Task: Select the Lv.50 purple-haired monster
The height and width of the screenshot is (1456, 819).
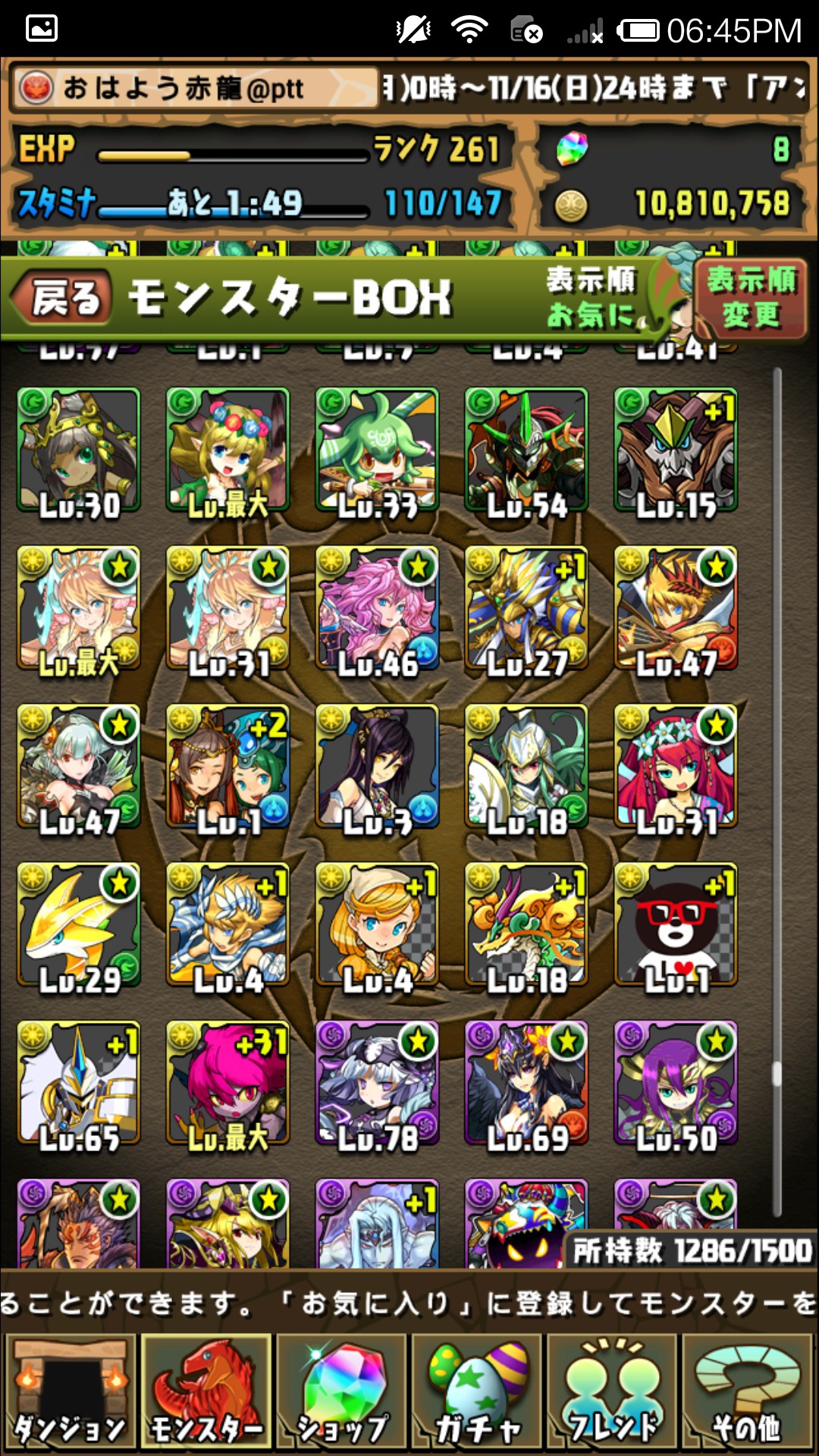Action: tap(676, 1083)
